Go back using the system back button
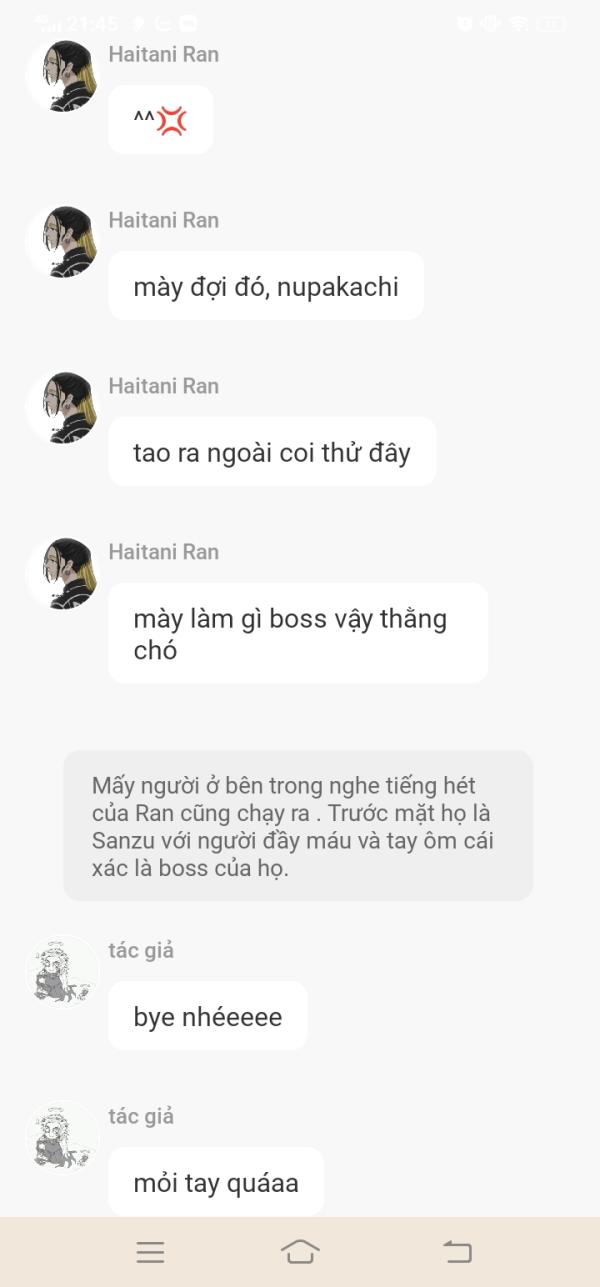 457,1251
